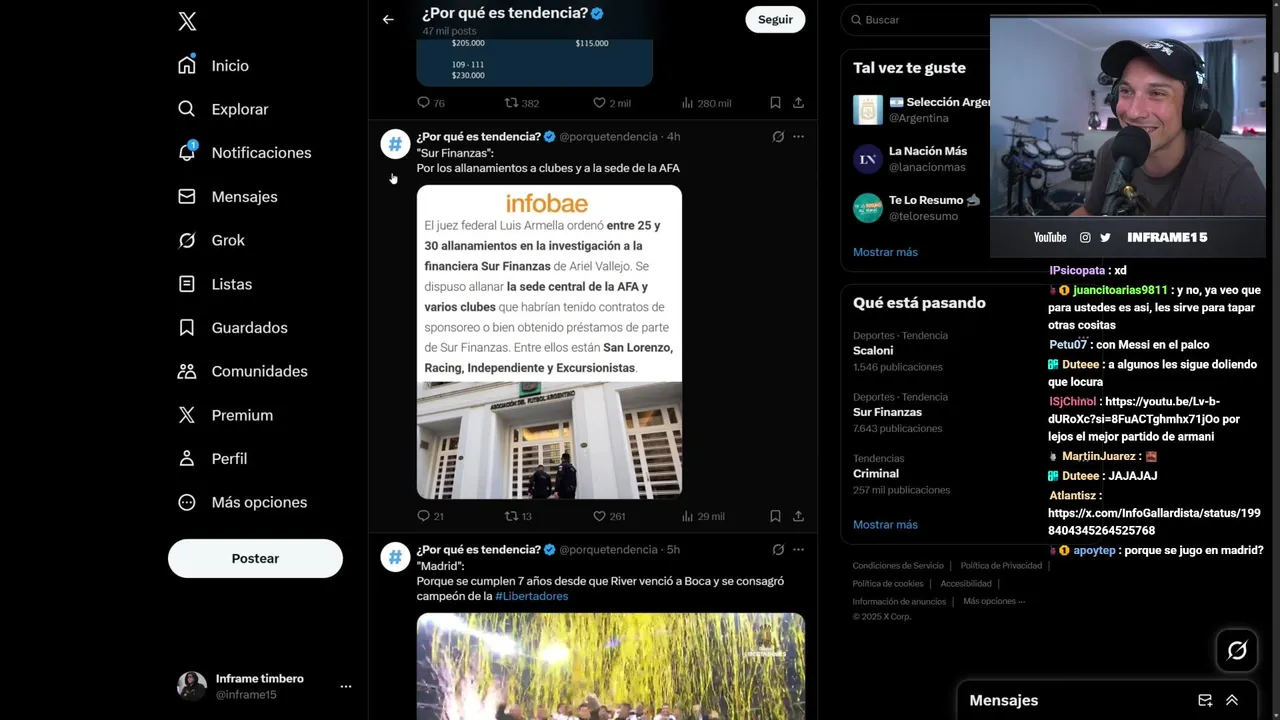The image size is (1280, 720).
Task: Bookmark the Sur Finanzas post
Action: point(775,516)
